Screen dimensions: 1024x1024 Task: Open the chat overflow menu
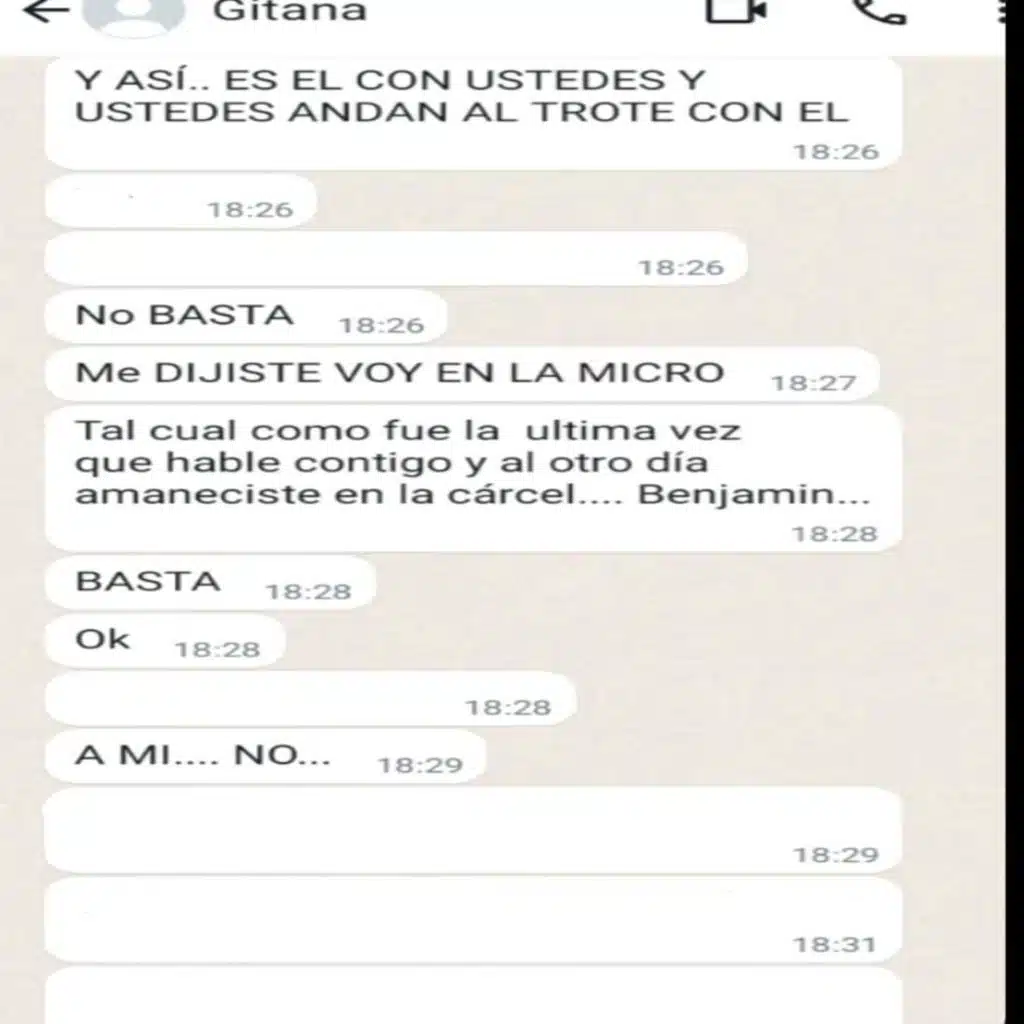tap(1002, 12)
